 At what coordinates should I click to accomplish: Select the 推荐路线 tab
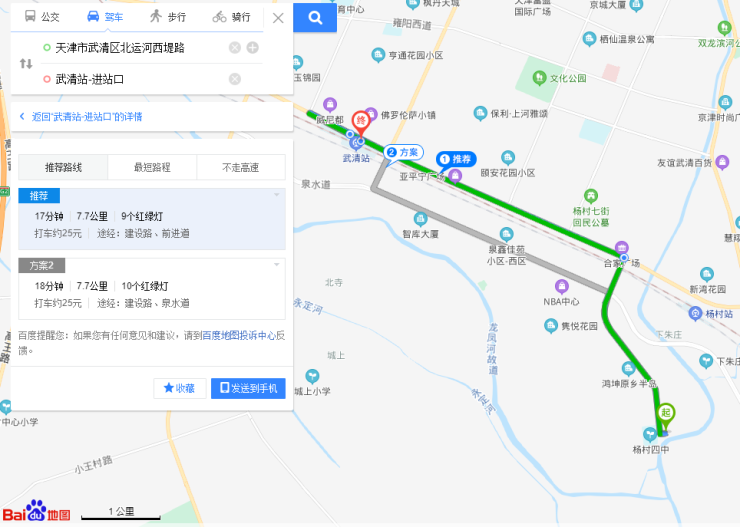point(63,167)
